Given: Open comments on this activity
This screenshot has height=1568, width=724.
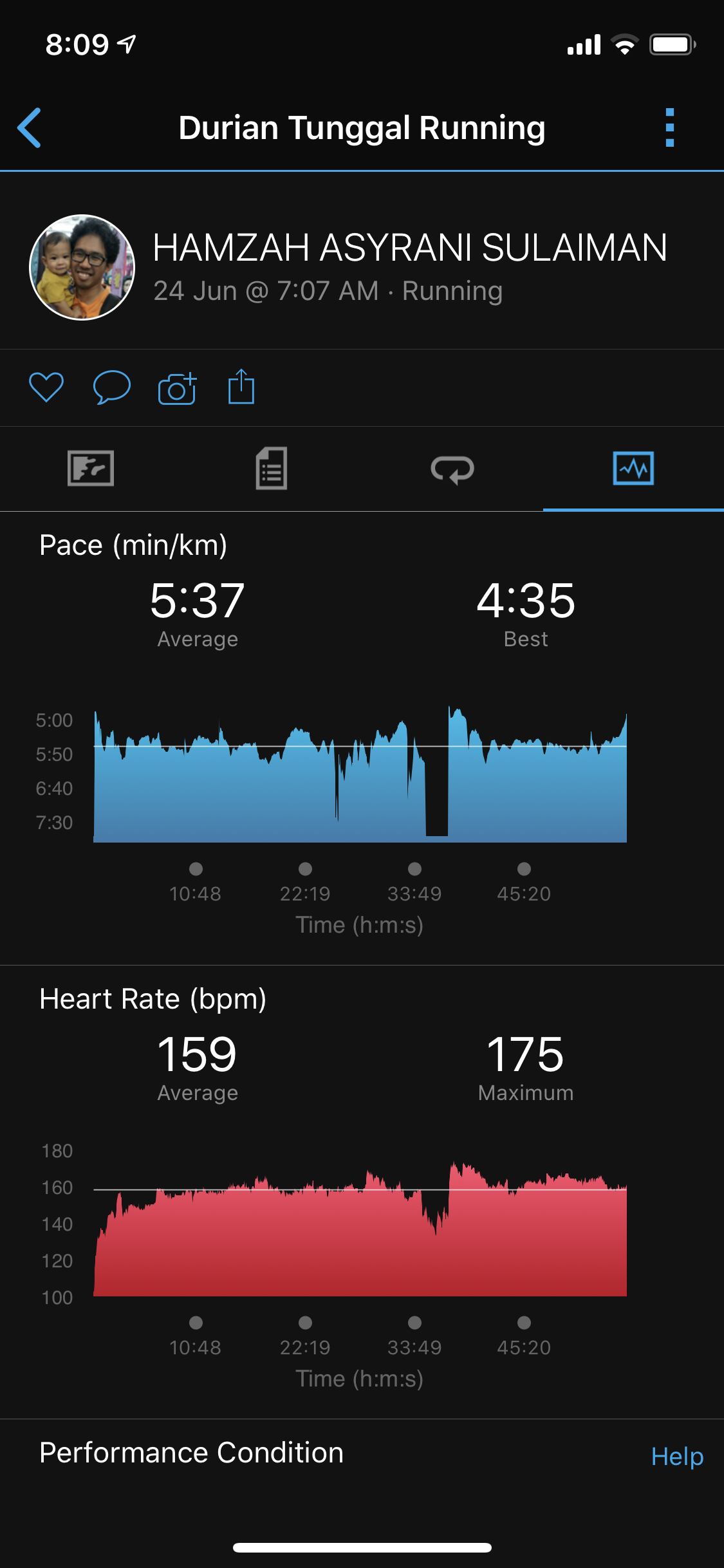Looking at the screenshot, I should [112, 387].
